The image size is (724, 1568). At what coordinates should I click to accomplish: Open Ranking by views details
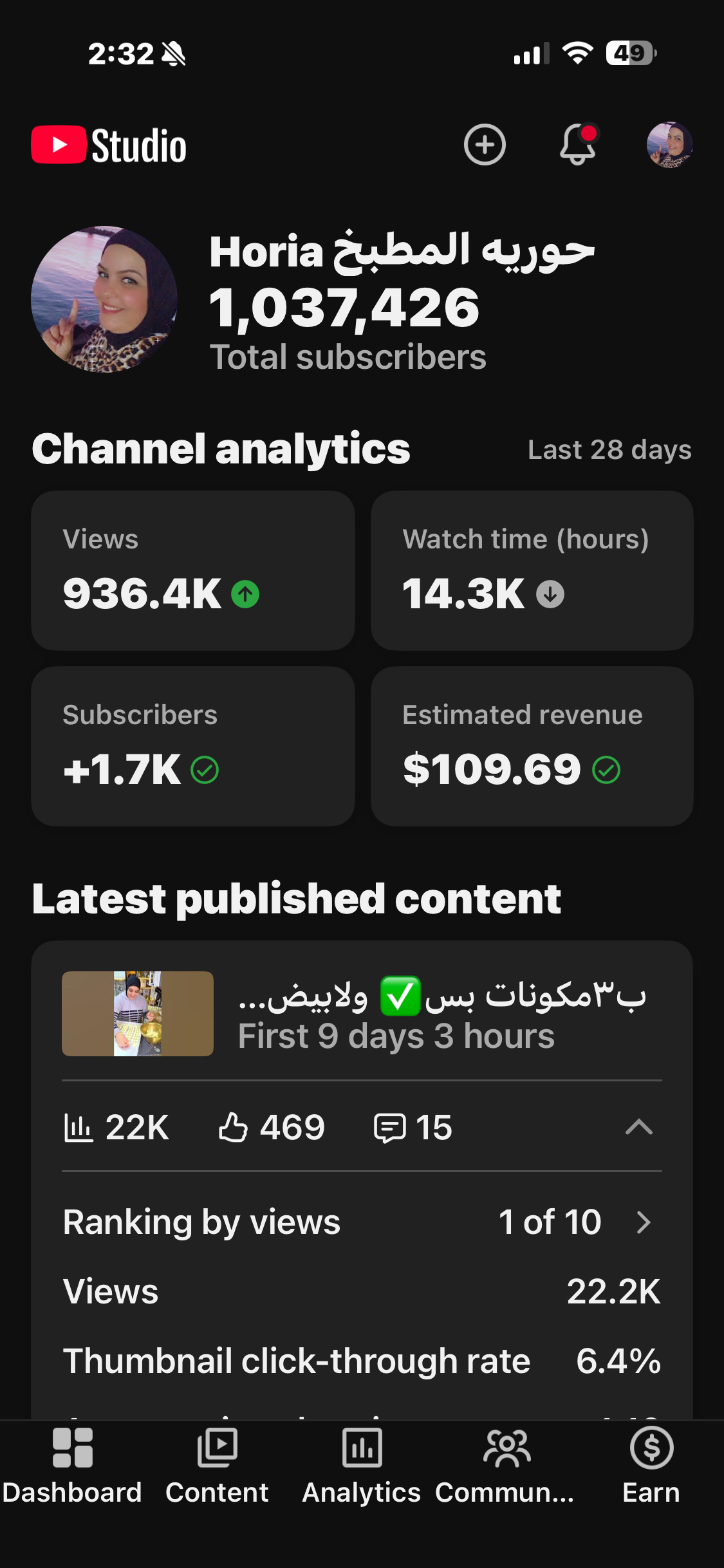coord(362,1222)
